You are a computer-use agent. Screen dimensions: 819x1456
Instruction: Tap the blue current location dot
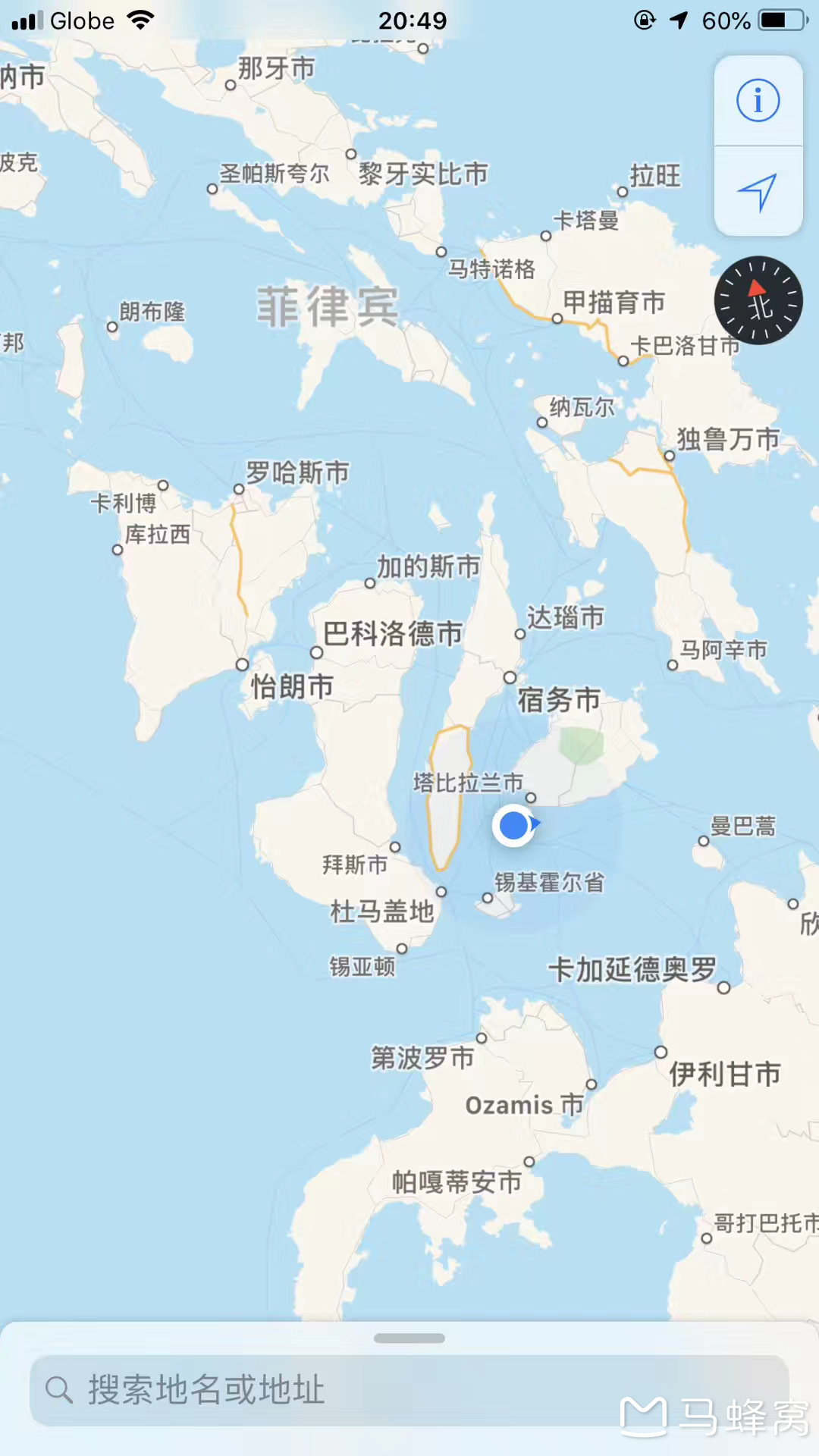click(514, 826)
